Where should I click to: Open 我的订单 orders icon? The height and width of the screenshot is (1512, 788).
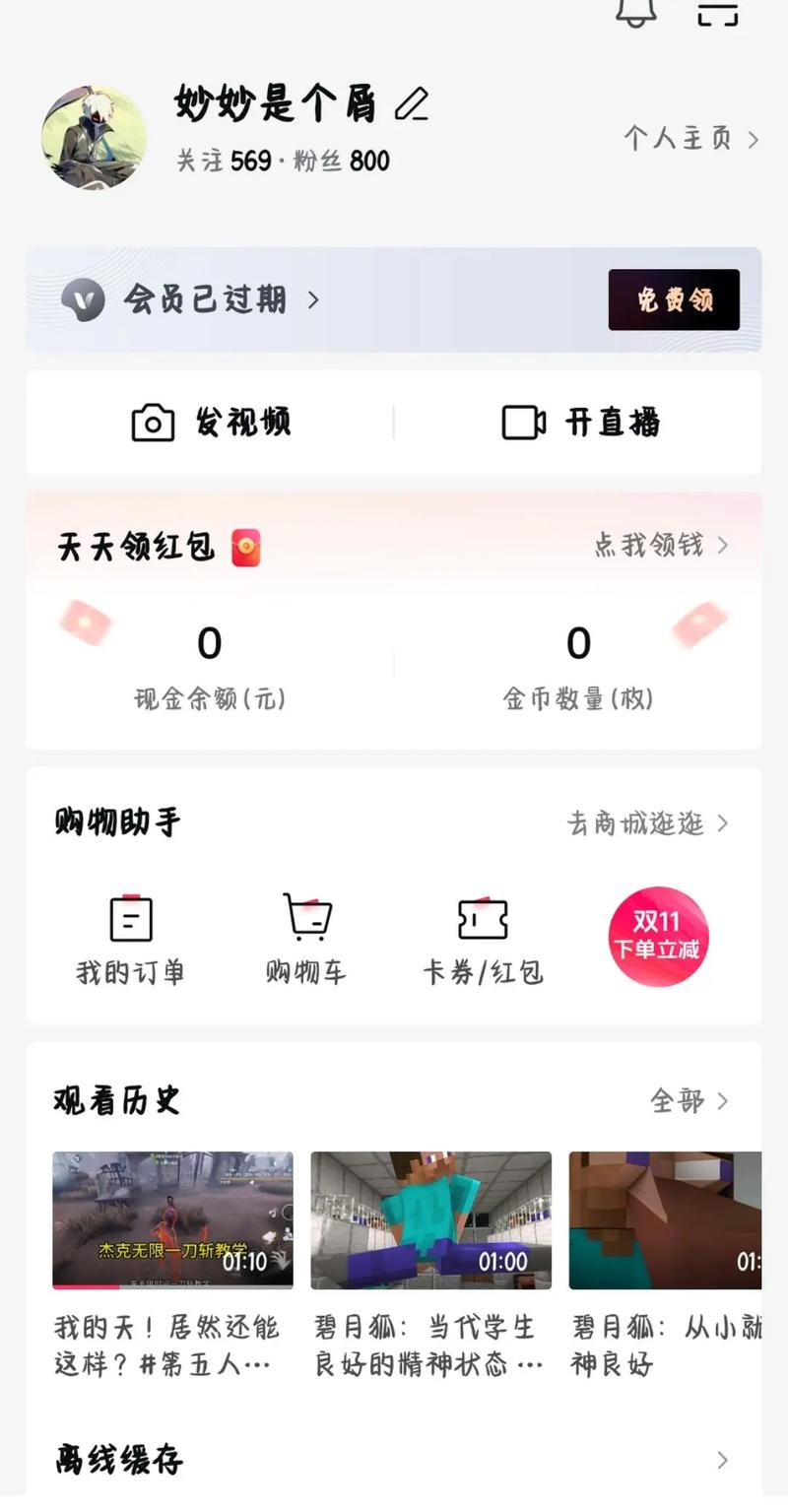click(x=131, y=918)
